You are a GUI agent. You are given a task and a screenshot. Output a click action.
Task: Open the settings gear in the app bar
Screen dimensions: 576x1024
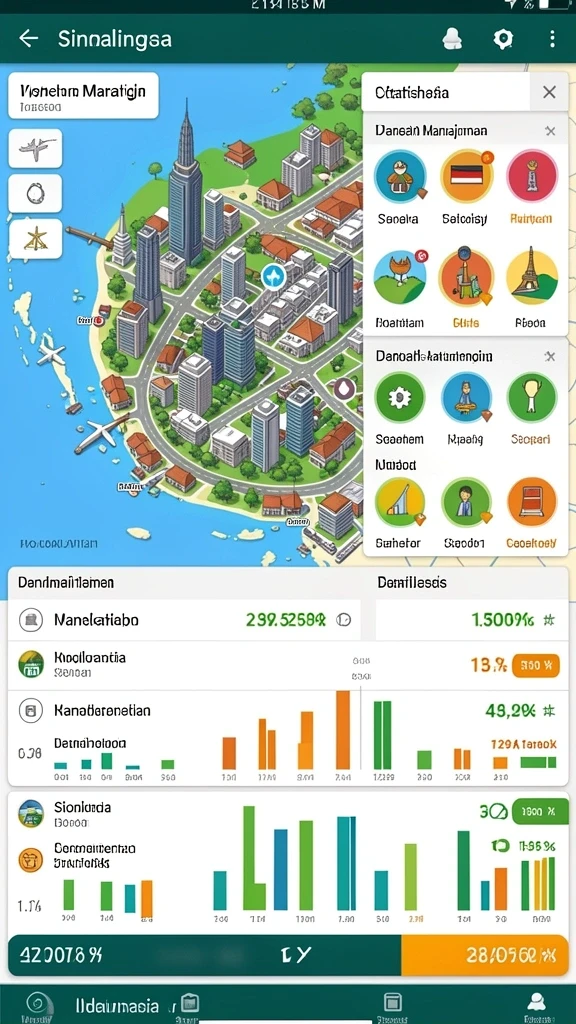pyautogui.click(x=502, y=39)
